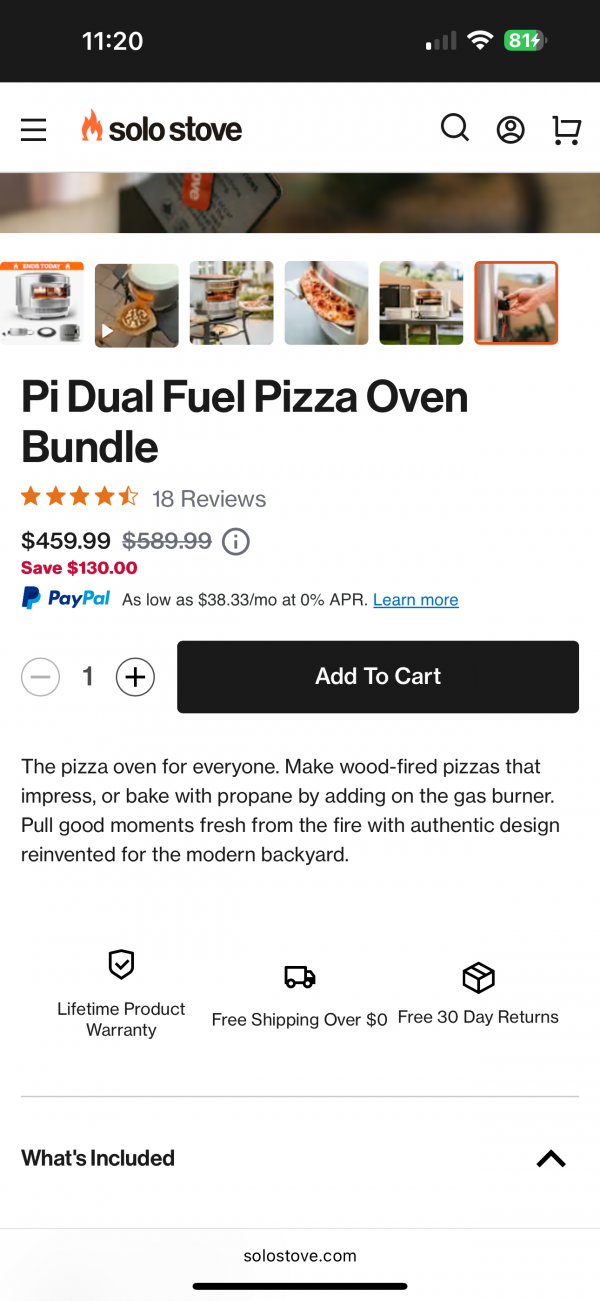Open the account profile icon
600x1301 pixels.
click(511, 129)
